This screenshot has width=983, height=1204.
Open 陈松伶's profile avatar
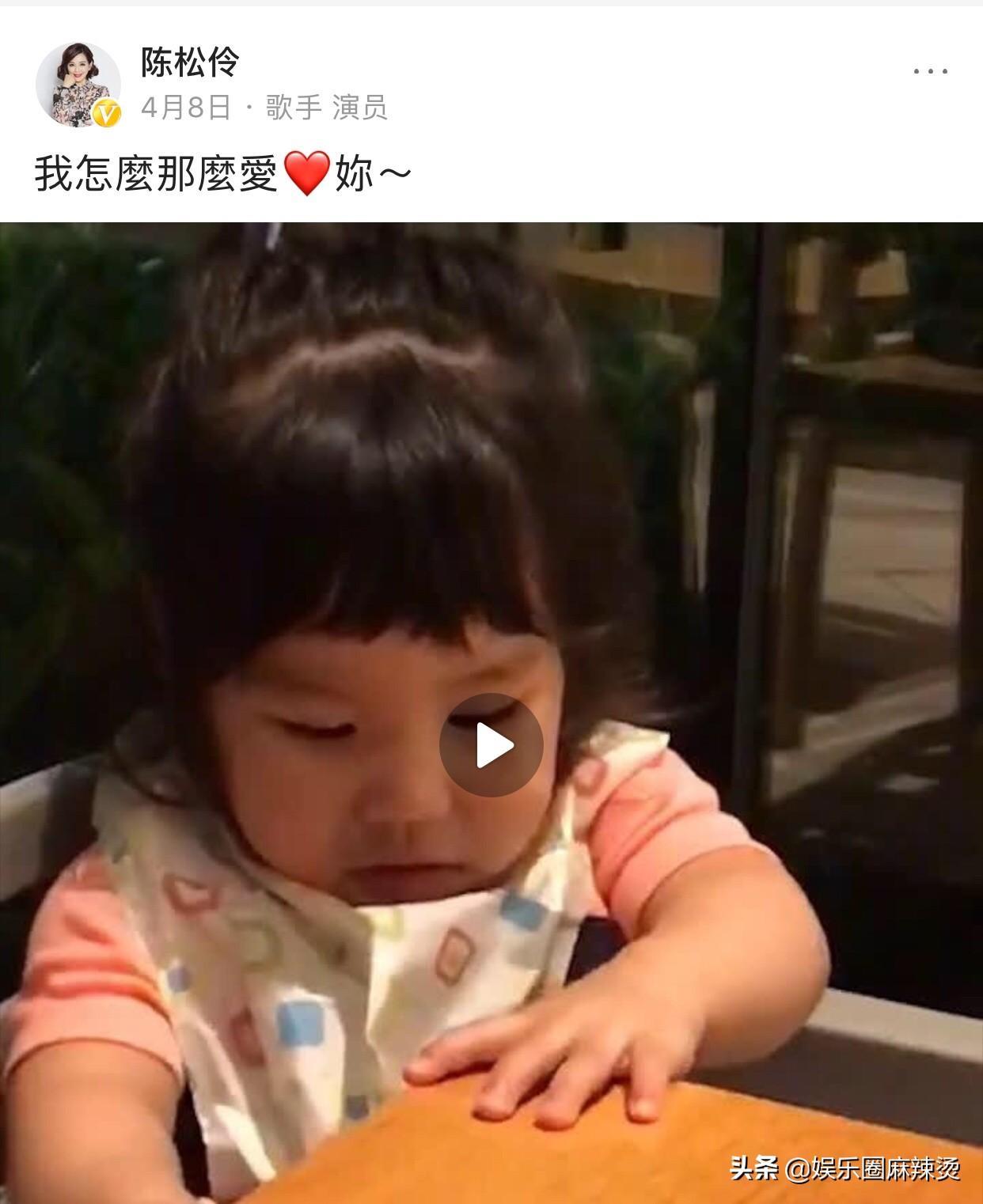(x=78, y=84)
